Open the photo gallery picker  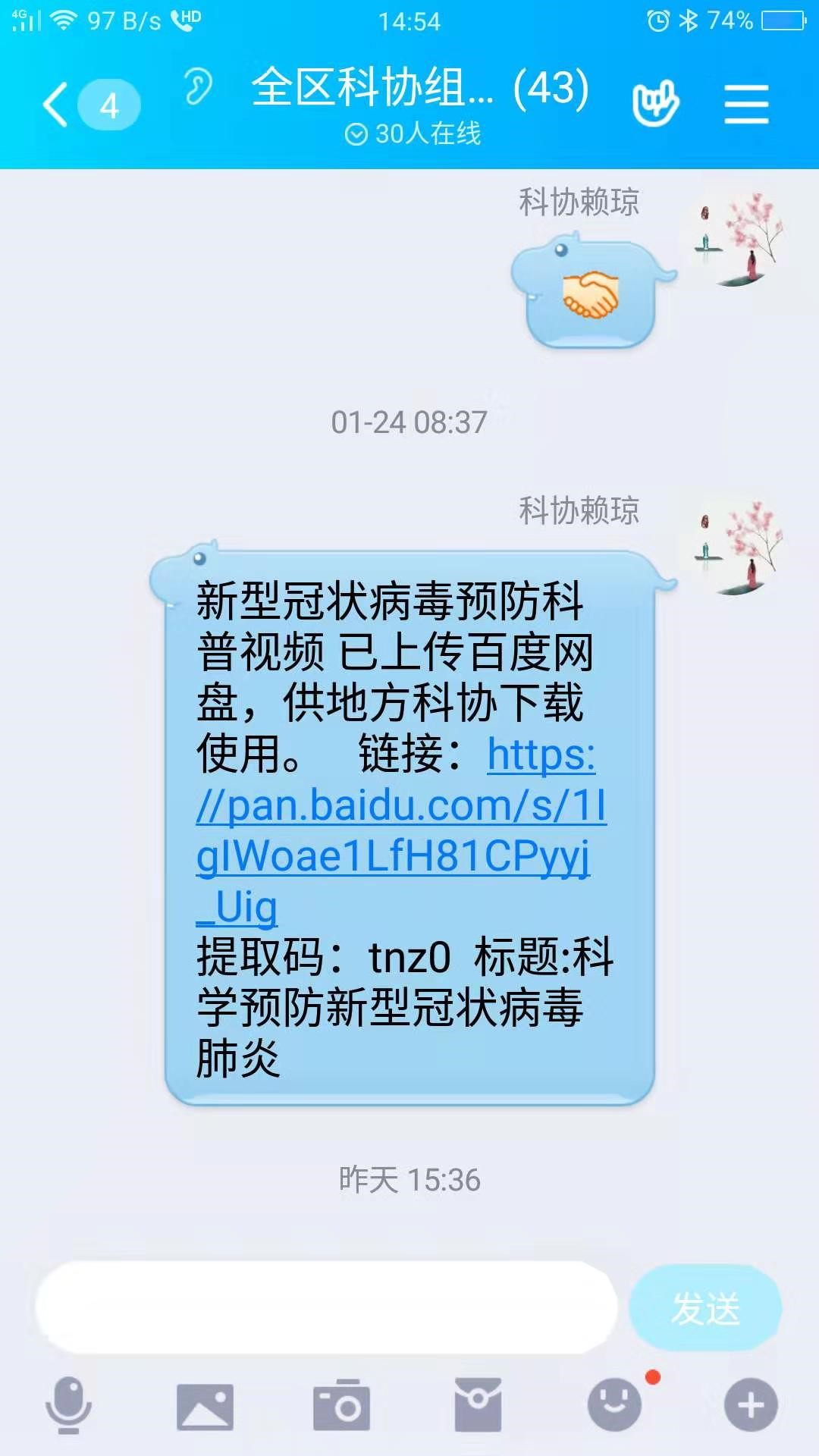[x=205, y=1405]
